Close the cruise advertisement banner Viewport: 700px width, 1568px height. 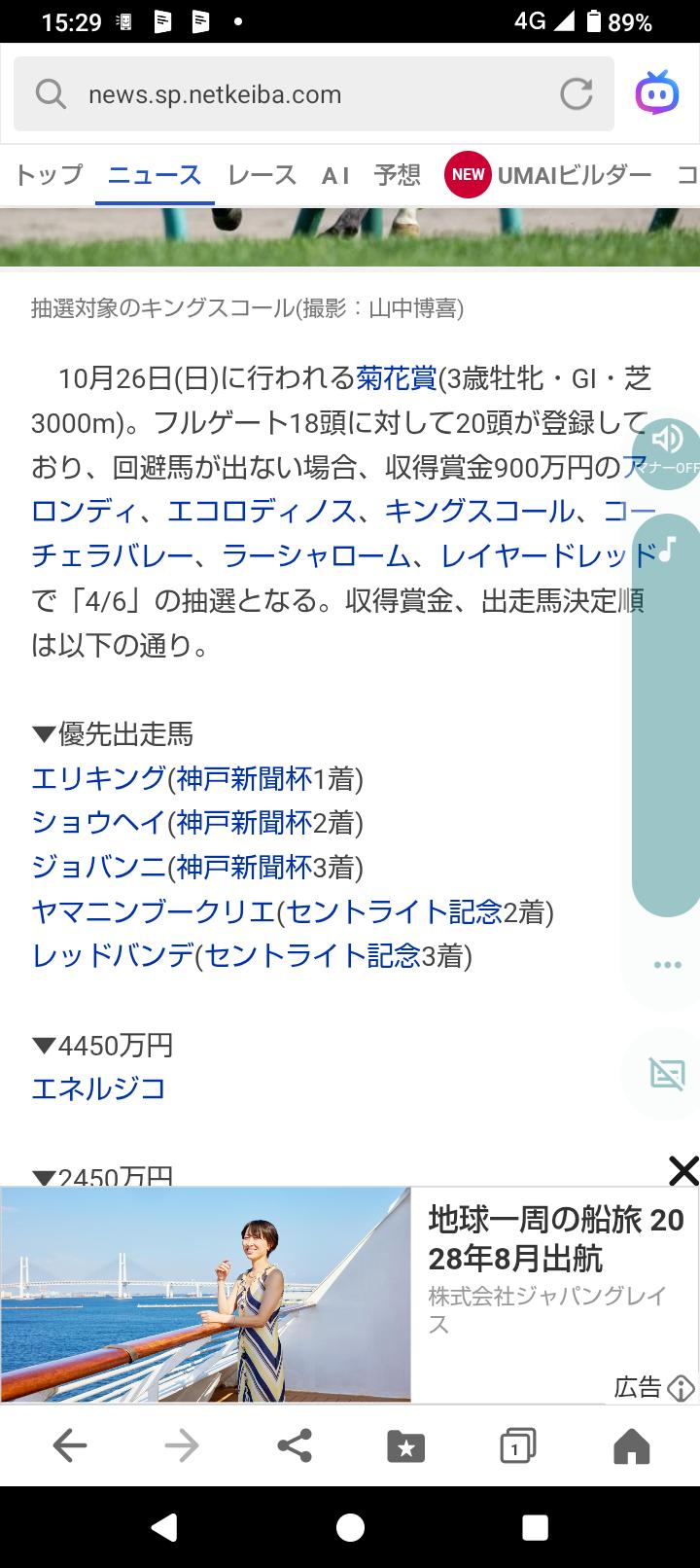683,1171
